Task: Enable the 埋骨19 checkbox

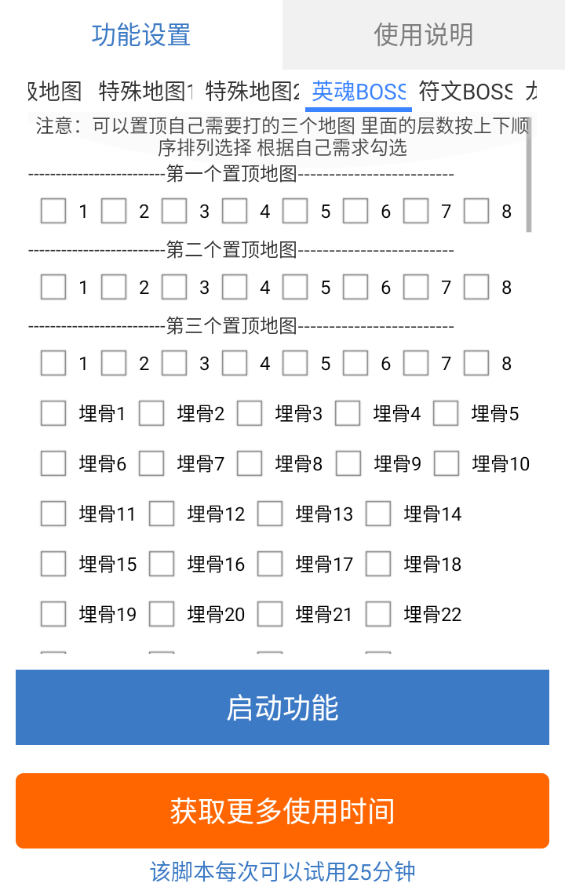Action: point(53,614)
